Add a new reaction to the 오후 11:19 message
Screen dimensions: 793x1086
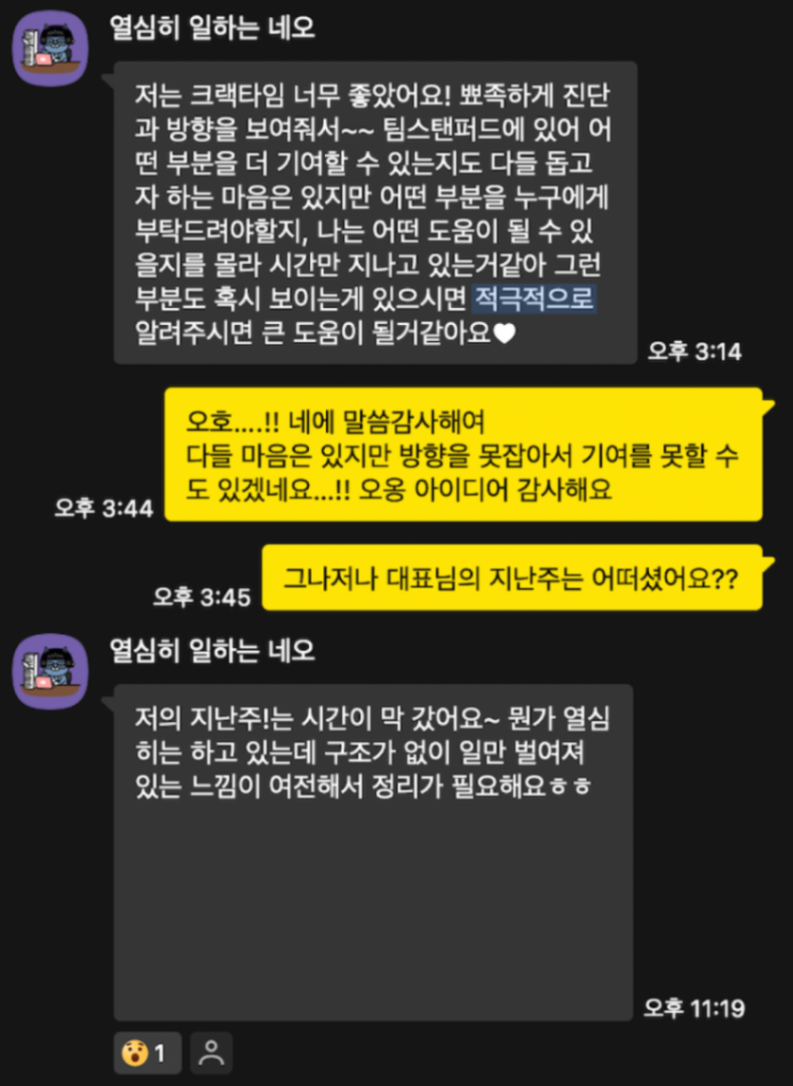(x=211, y=1053)
